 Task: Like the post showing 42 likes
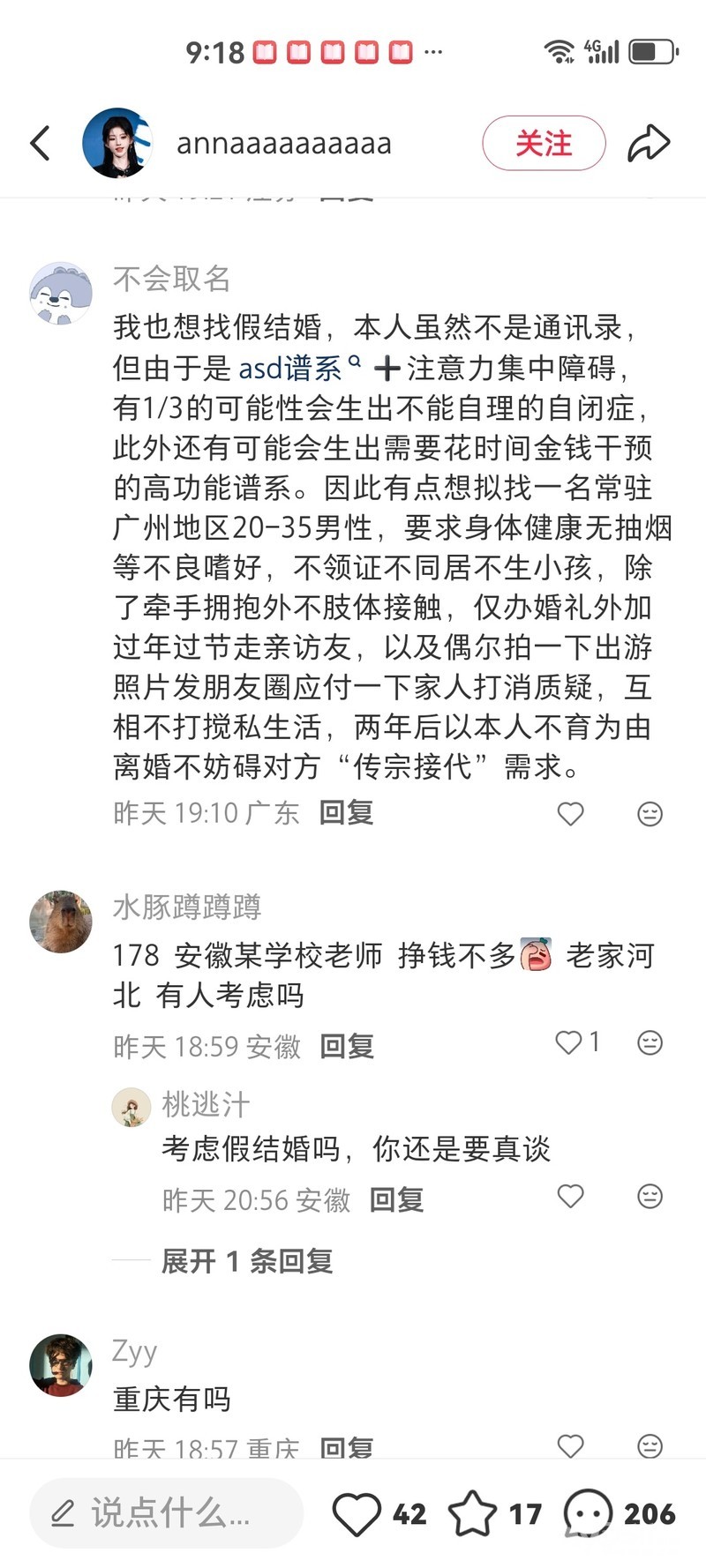[357, 1514]
